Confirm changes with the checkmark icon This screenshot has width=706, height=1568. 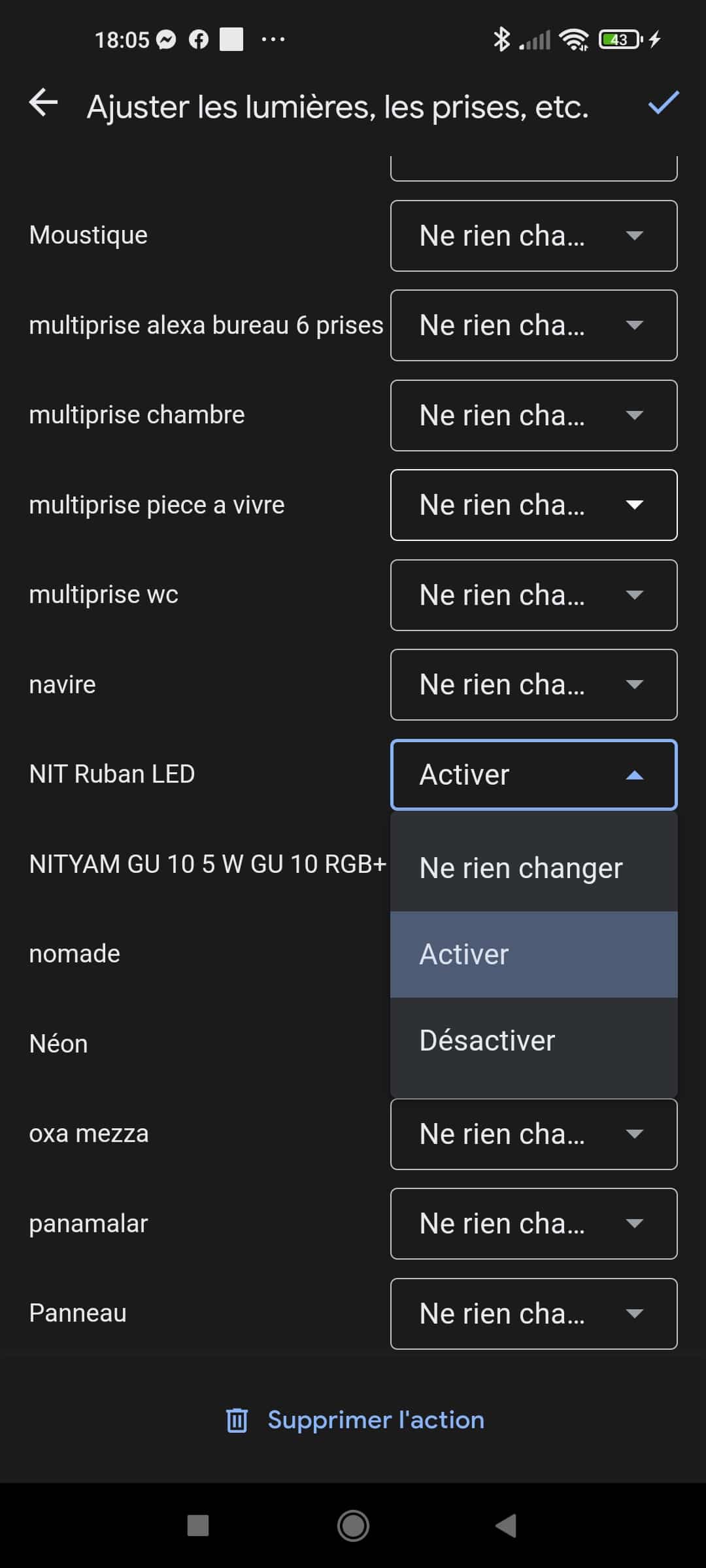pos(664,103)
